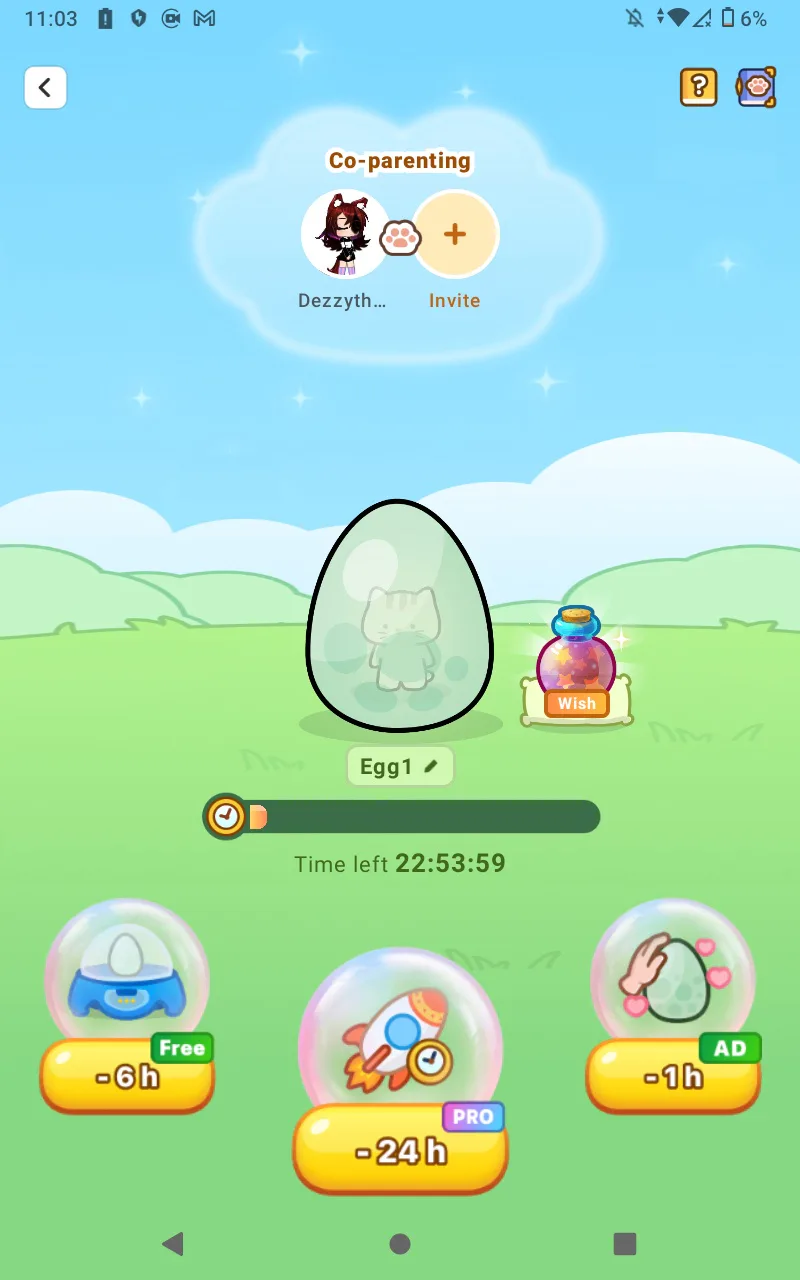The image size is (800, 1280).
Task: Activate the PRO -24 h rocket boost
Action: click(x=400, y=1148)
